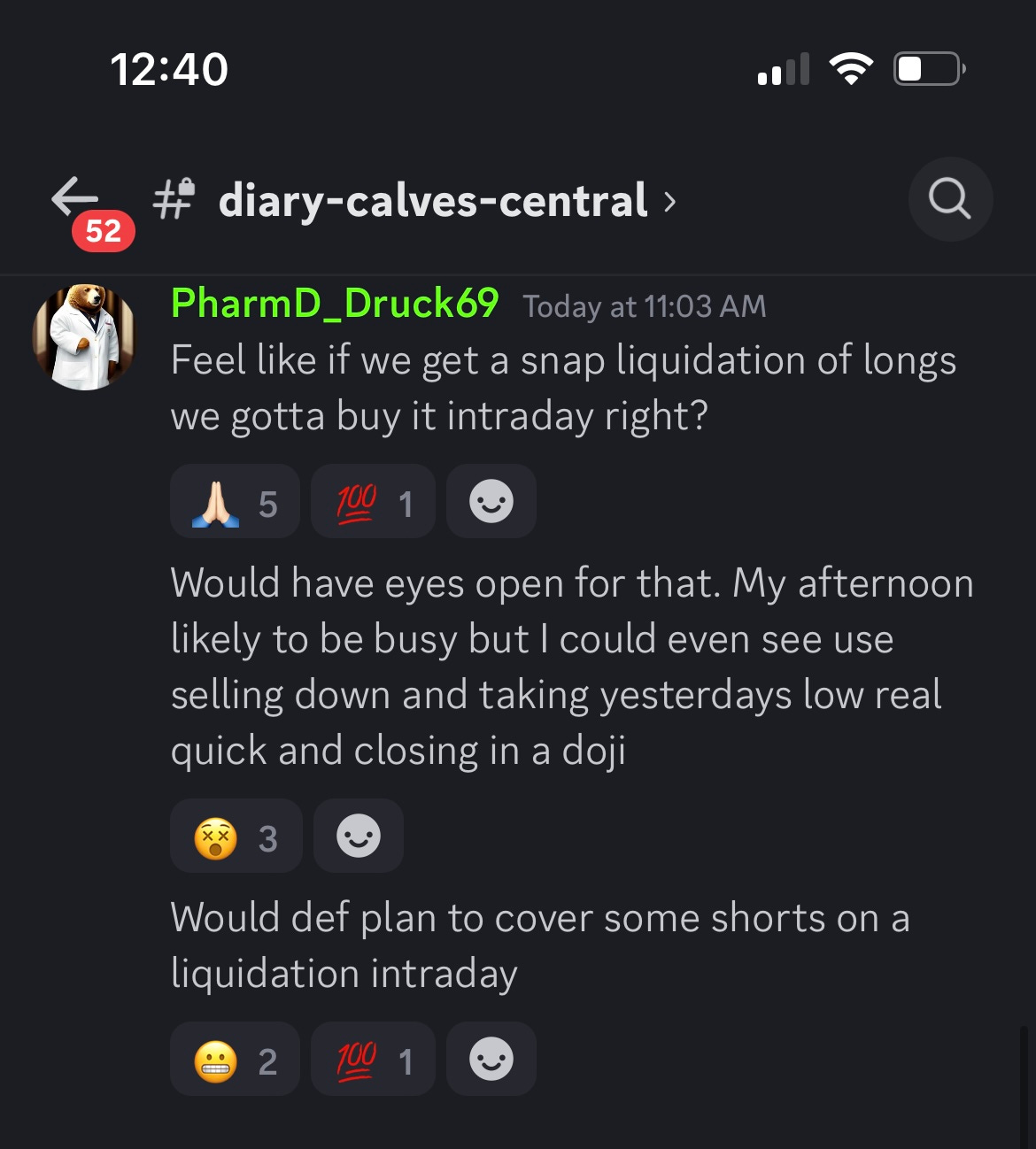
Task: Tap the dizzy face reaction with 3
Action: click(236, 837)
